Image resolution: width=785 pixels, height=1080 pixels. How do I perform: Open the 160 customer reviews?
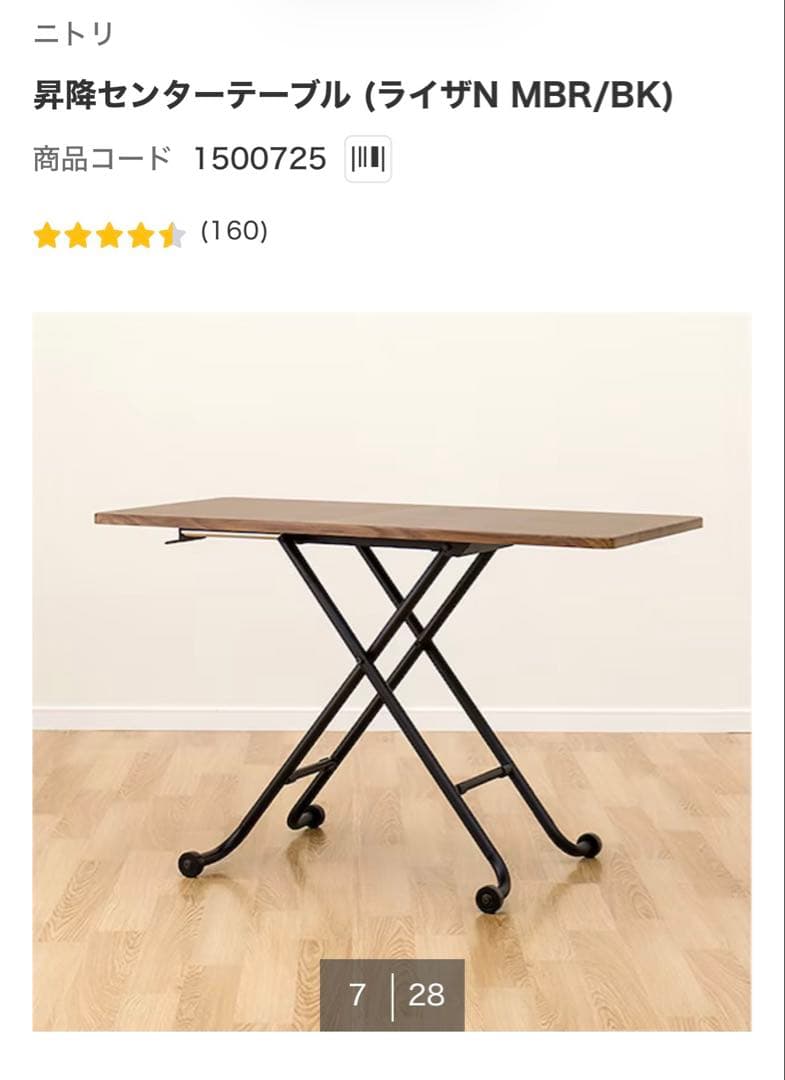tap(234, 232)
